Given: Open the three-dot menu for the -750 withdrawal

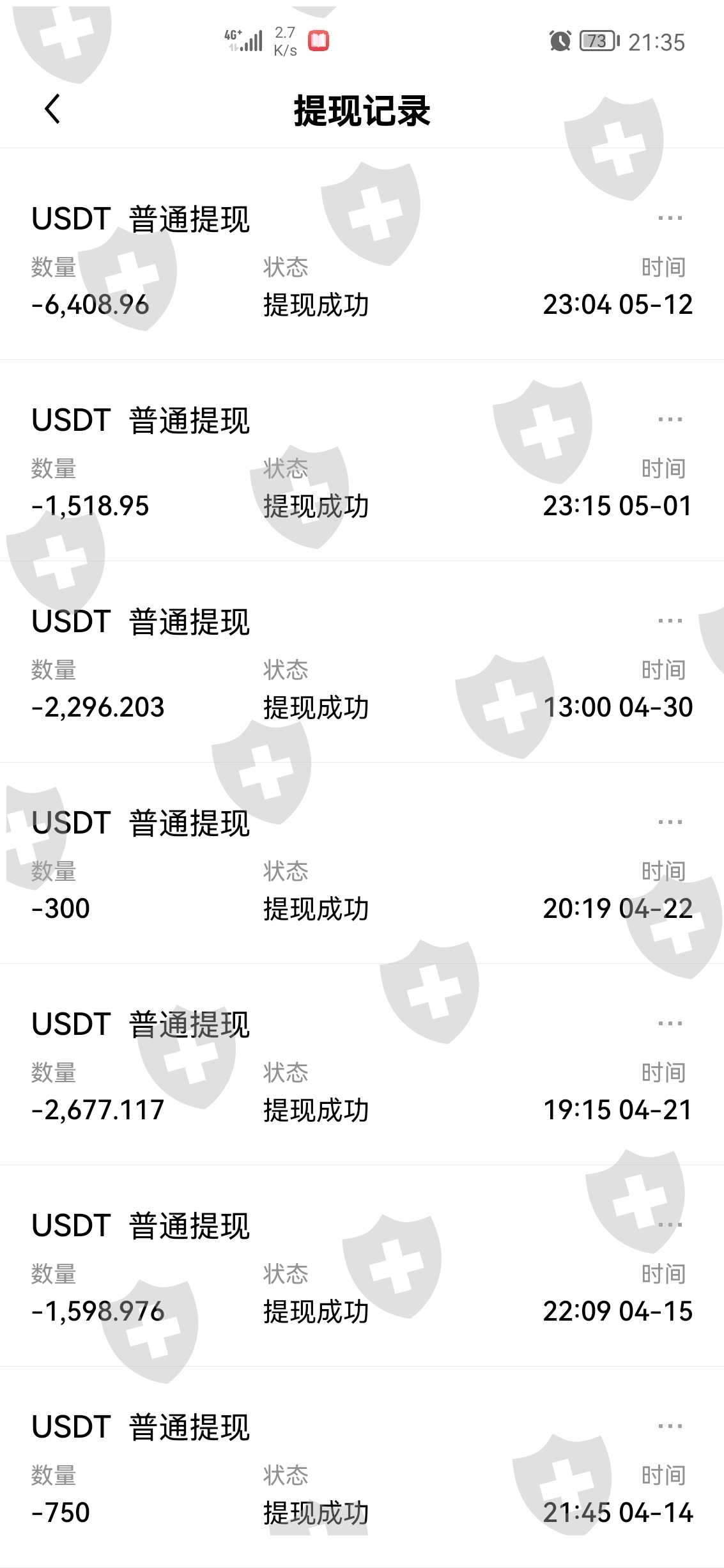Looking at the screenshot, I should tap(670, 1426).
